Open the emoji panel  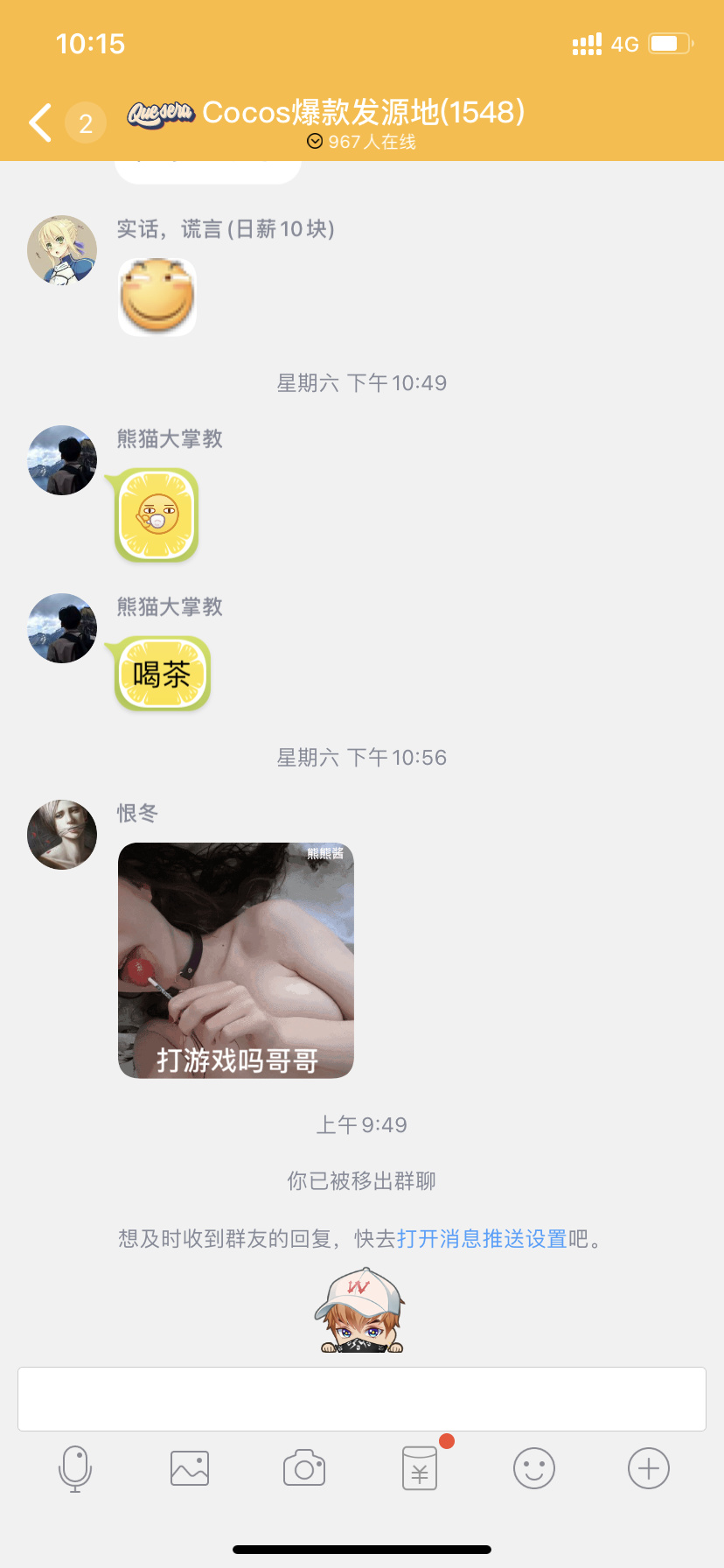[534, 1468]
